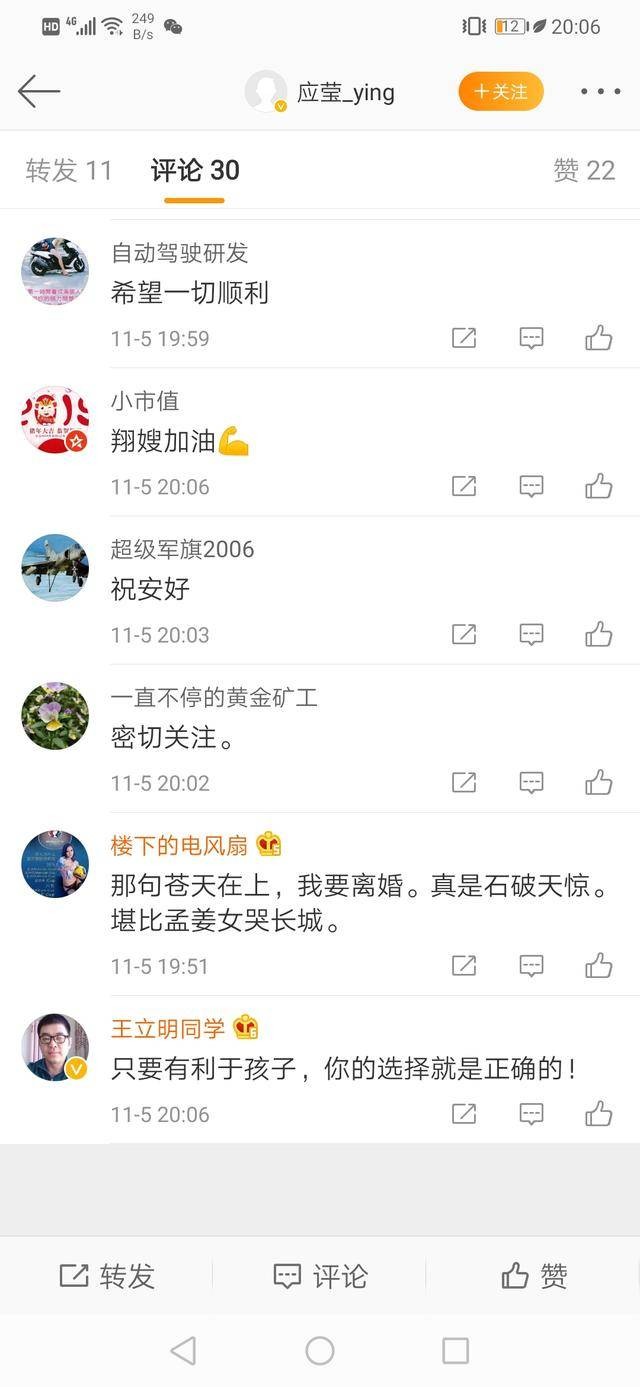Open 楼下的电风扇's profile via username
This screenshot has height=1387, width=640.
(179, 845)
